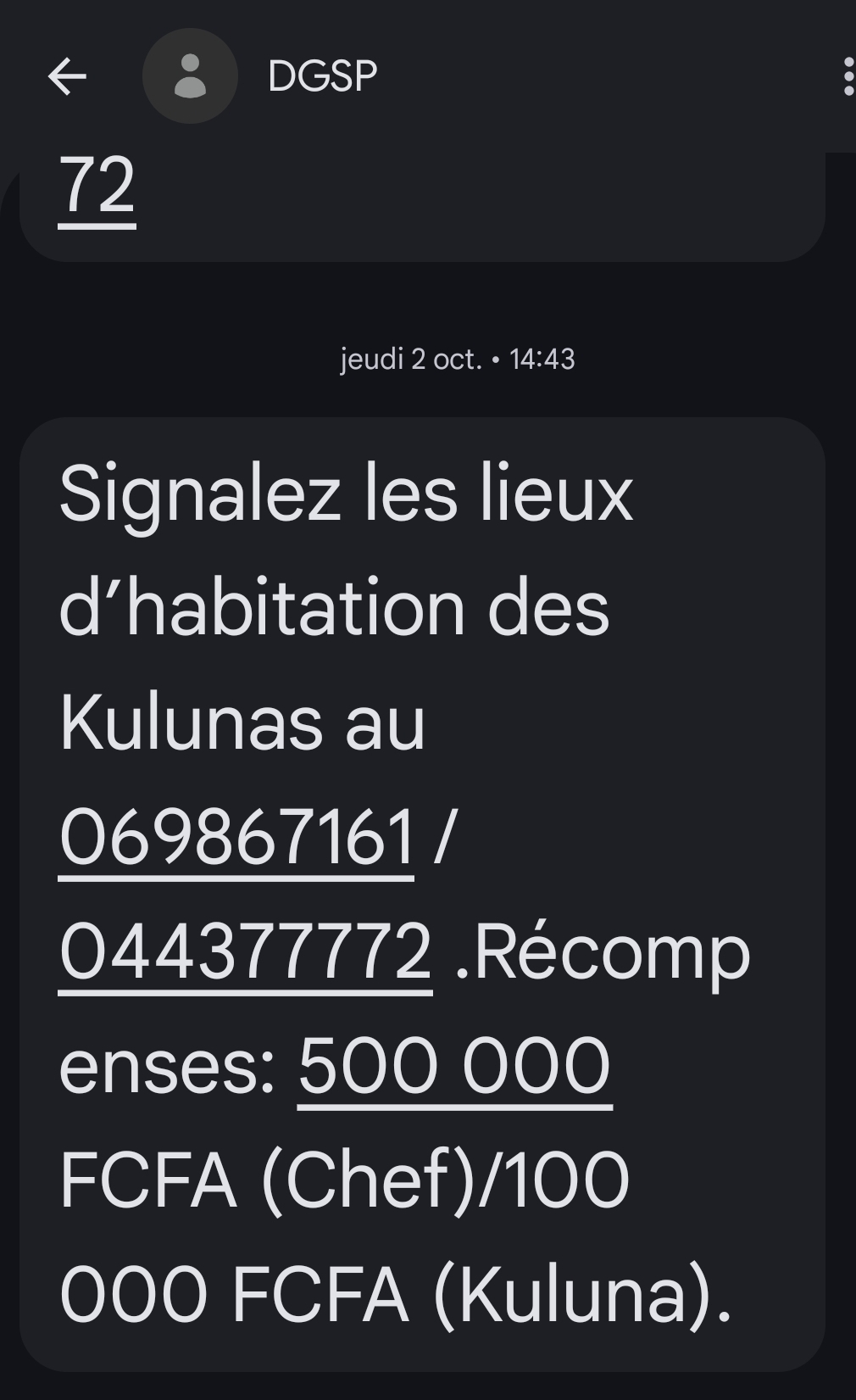Tap the underlined 72 in previous message

click(x=97, y=187)
